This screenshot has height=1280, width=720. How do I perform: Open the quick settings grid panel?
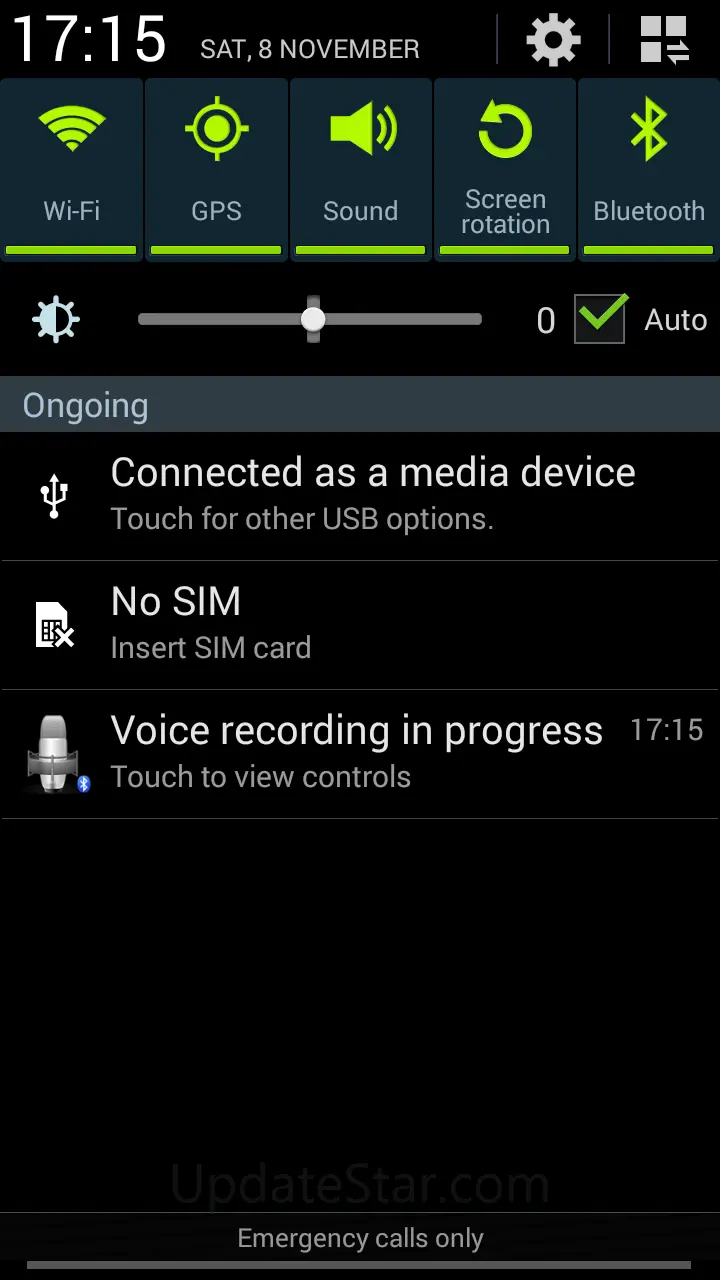pyautogui.click(x=665, y=40)
